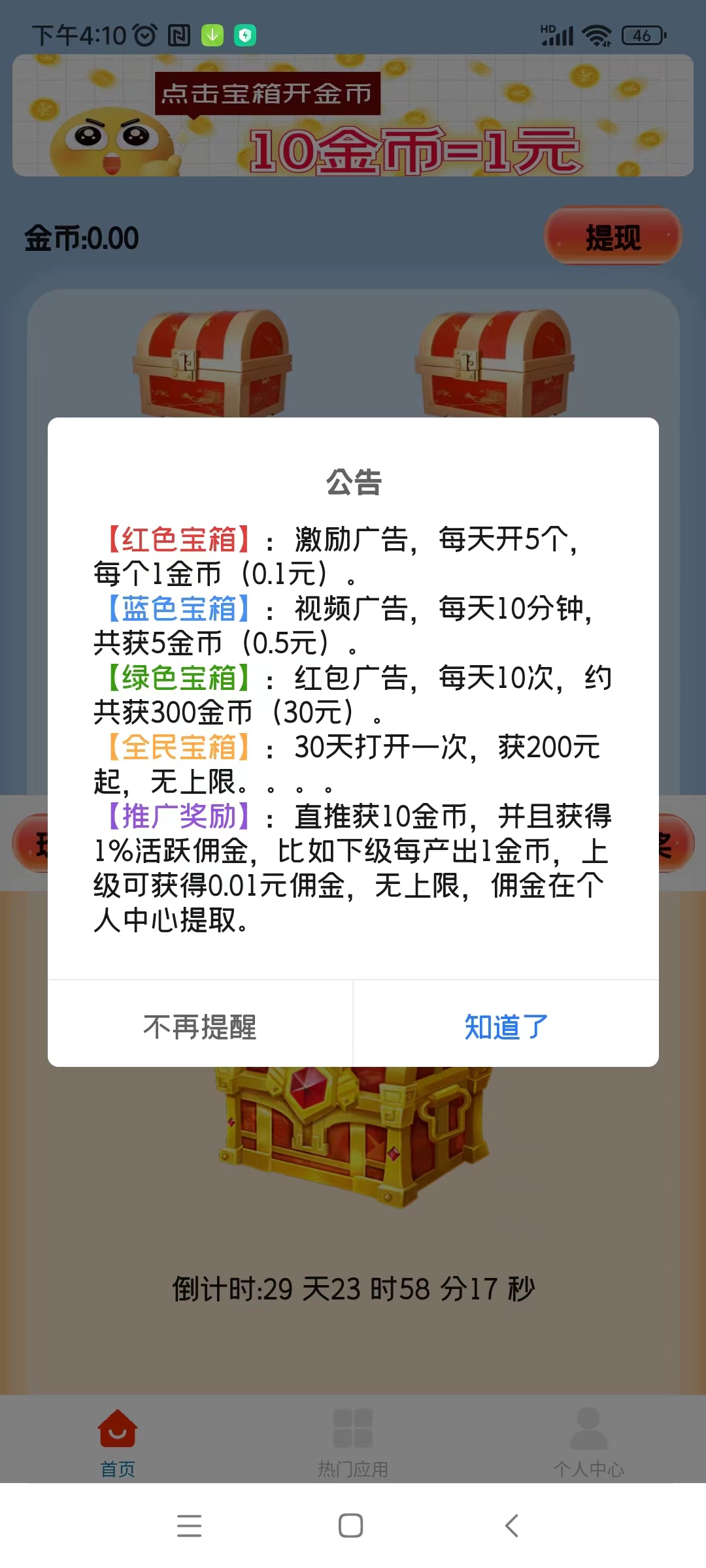Confirm the announcement with 知道了
This screenshot has width=706, height=1568.
506,1026
